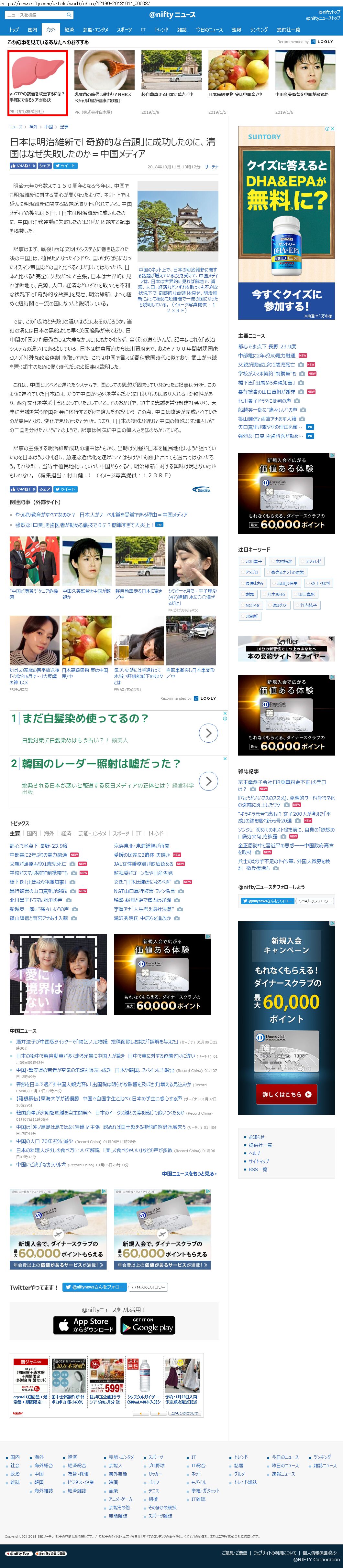343x1568 pixels.
Task: Get the app on Google Play
Action: click(148, 1325)
